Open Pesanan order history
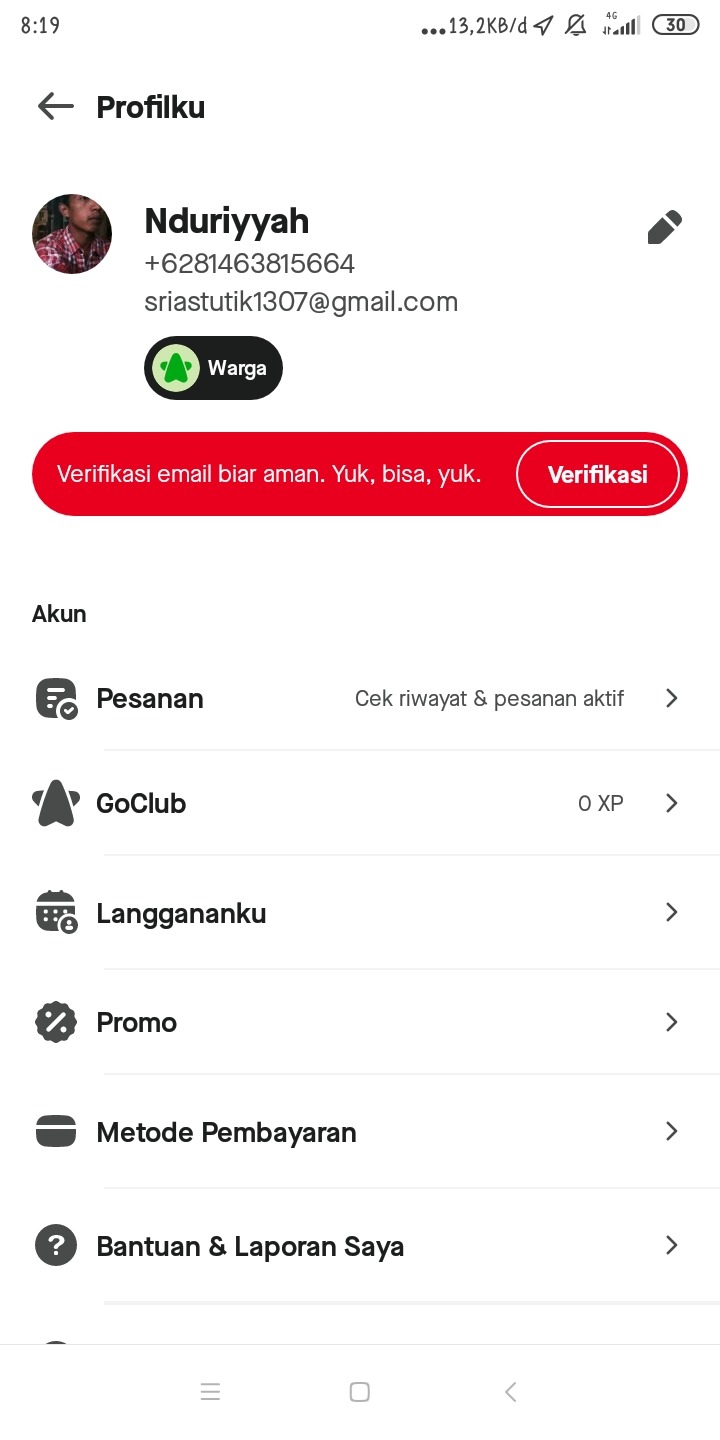 point(360,698)
